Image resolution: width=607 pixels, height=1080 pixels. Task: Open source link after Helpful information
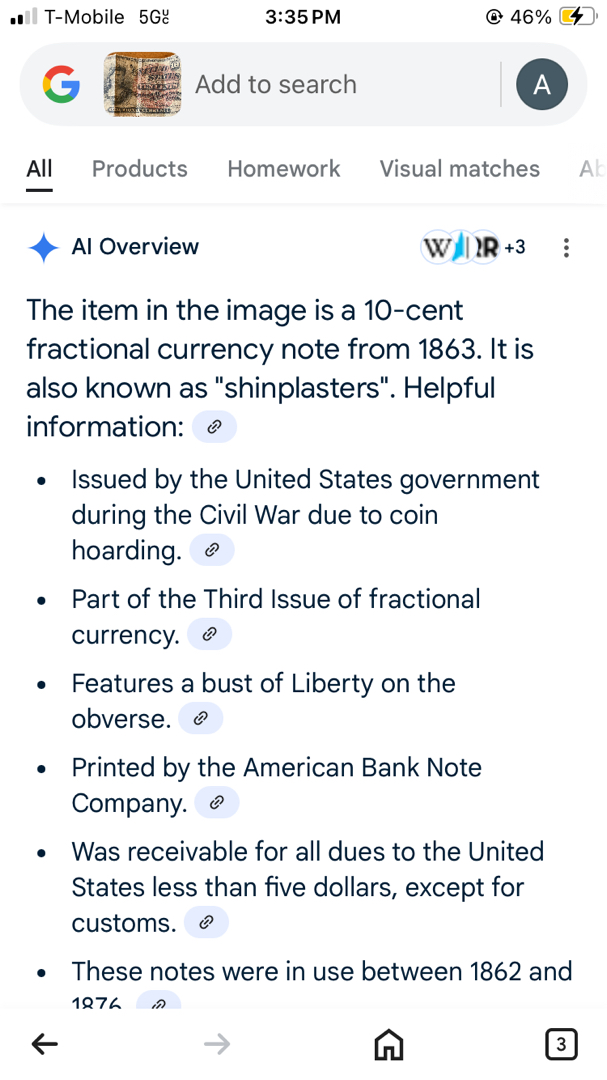click(x=213, y=427)
